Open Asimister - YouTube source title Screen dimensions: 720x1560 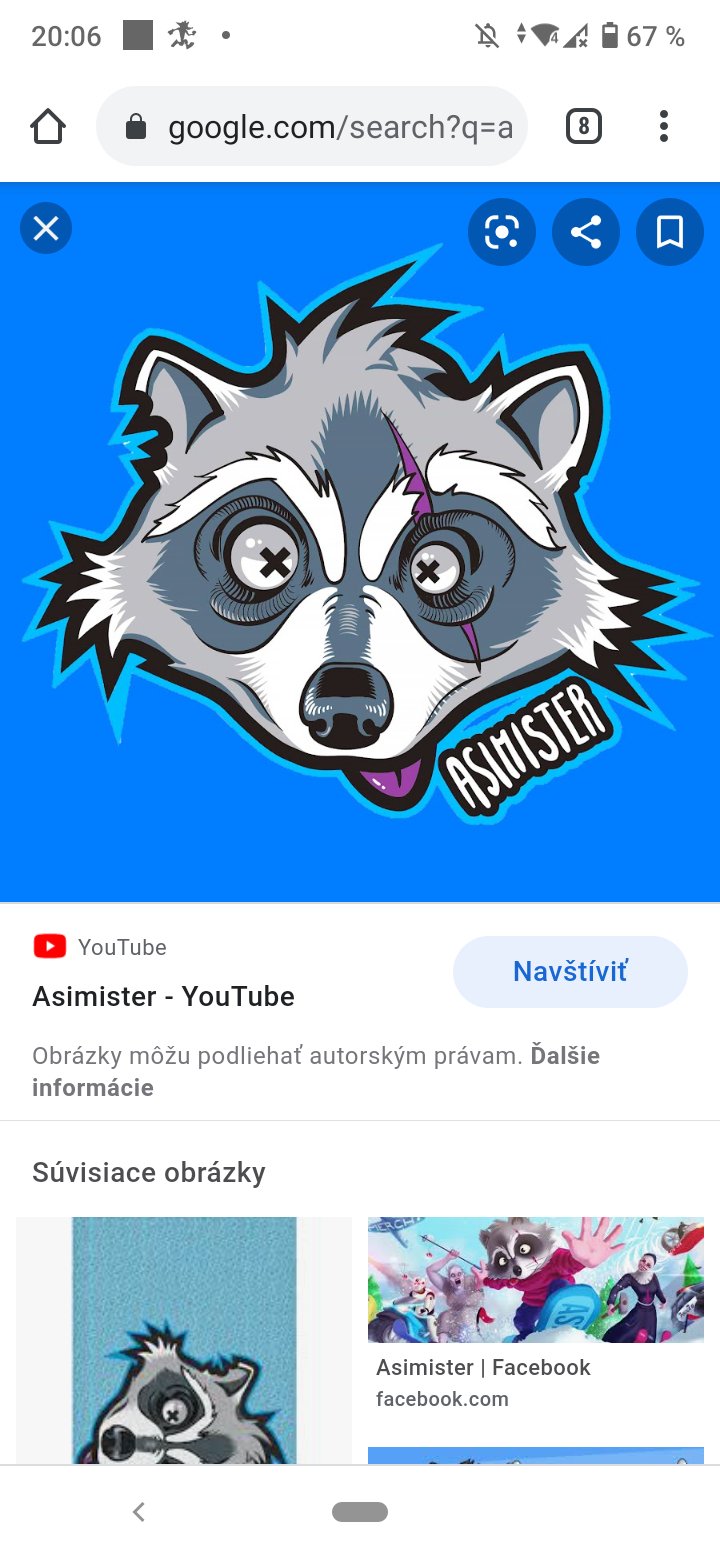pyautogui.click(x=163, y=996)
